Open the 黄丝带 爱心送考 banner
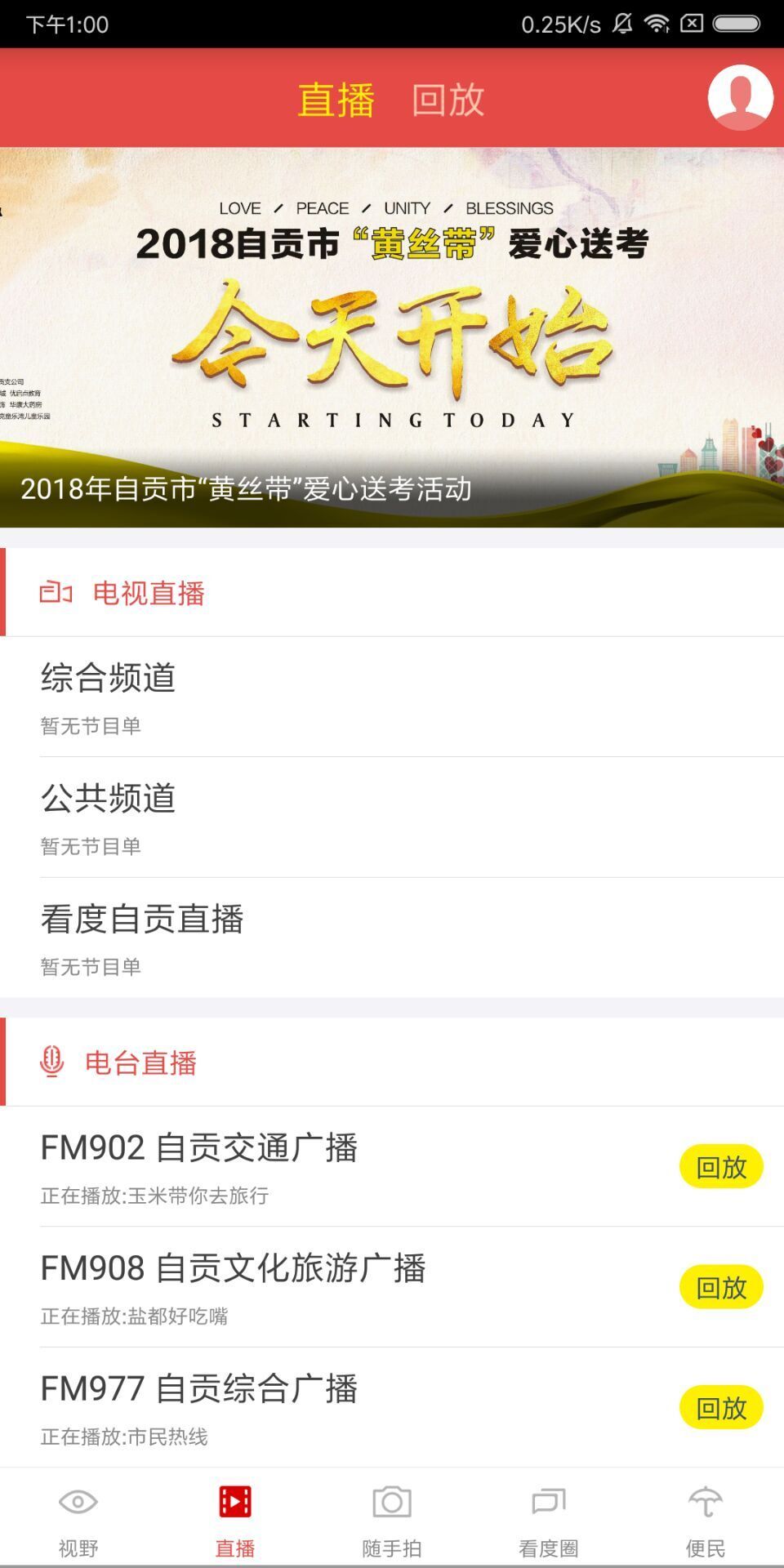 point(392,336)
